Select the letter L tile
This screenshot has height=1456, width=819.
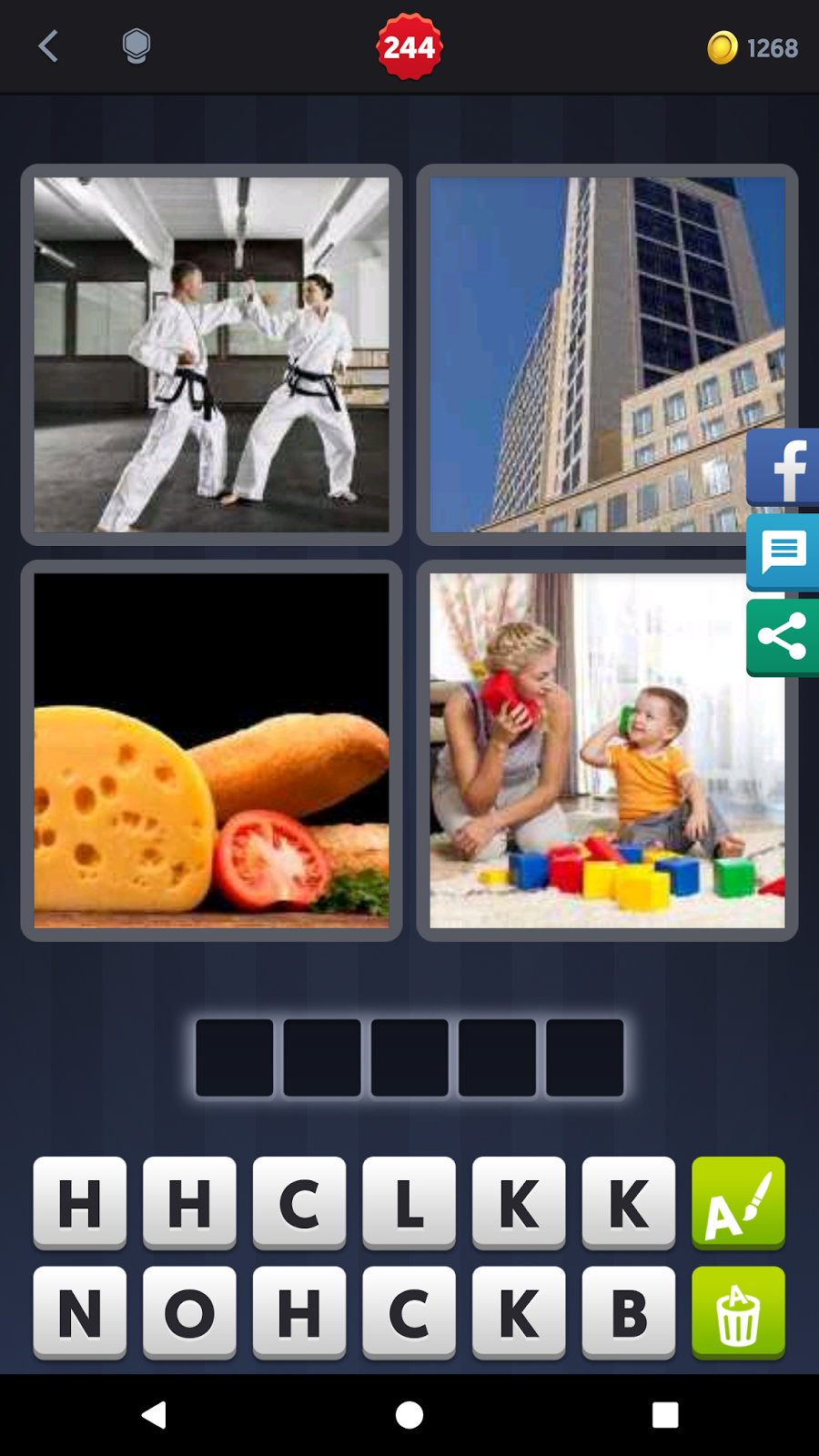409,1201
